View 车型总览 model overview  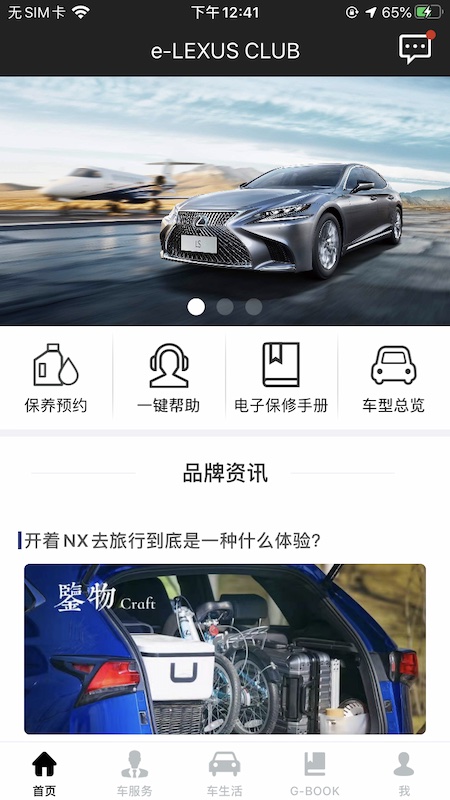tap(393, 378)
